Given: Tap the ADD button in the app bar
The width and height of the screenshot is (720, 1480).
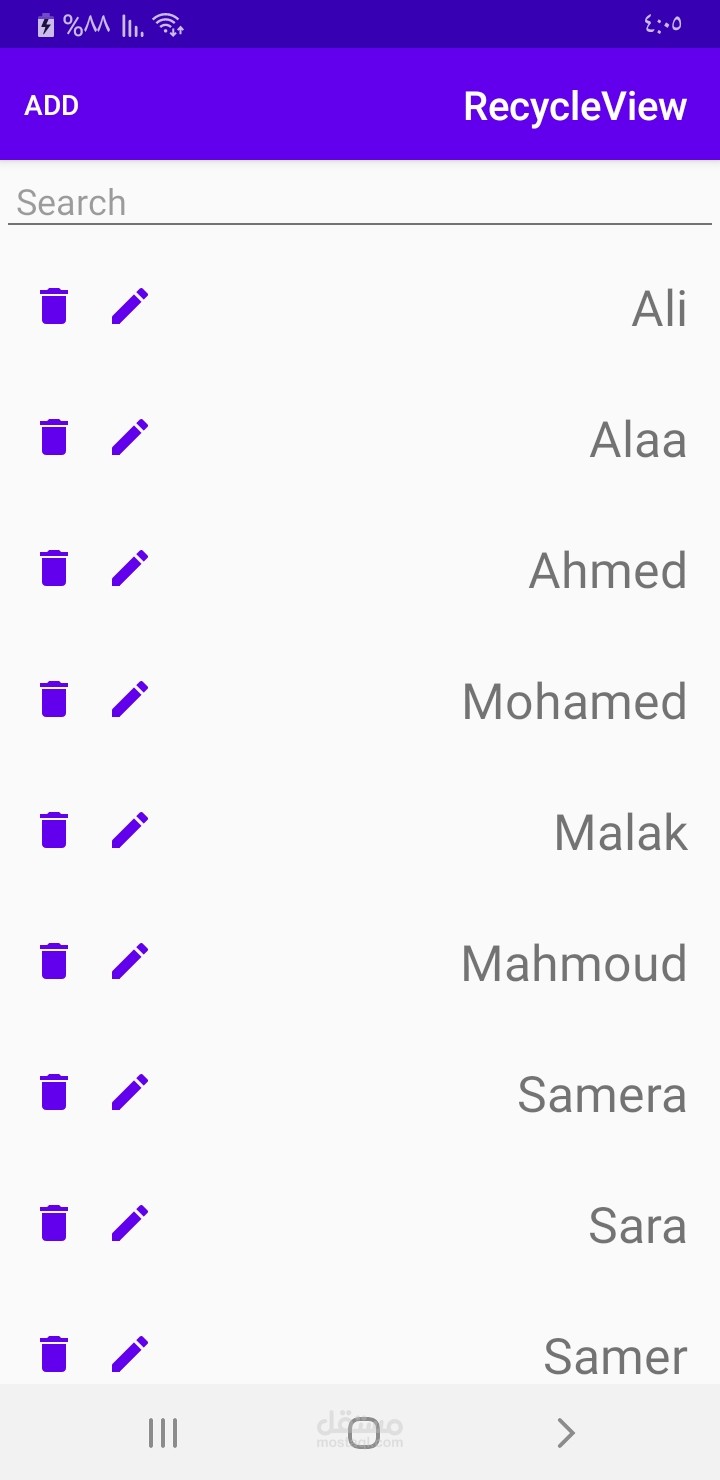Looking at the screenshot, I should pos(52,106).
